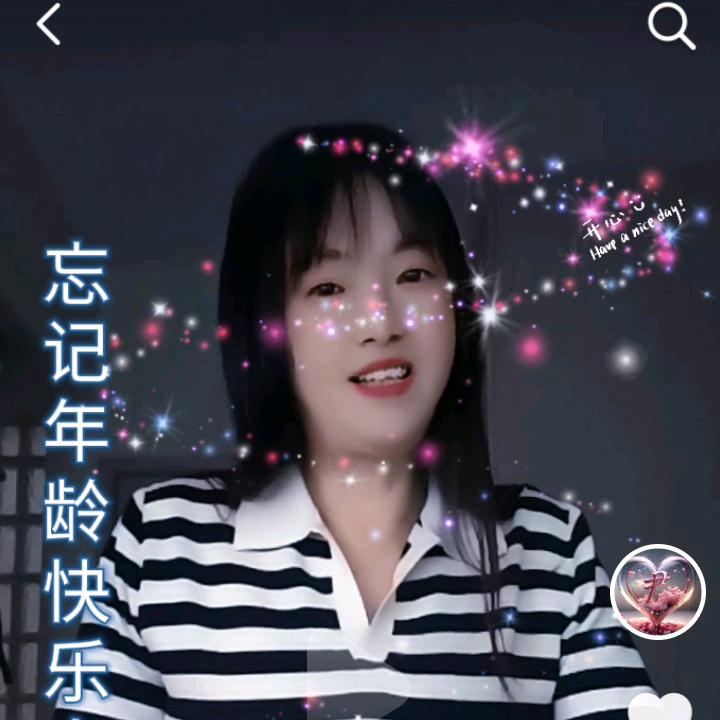The width and height of the screenshot is (720, 720).
Task: Open the creator's round heart avatar
Action: click(x=657, y=592)
